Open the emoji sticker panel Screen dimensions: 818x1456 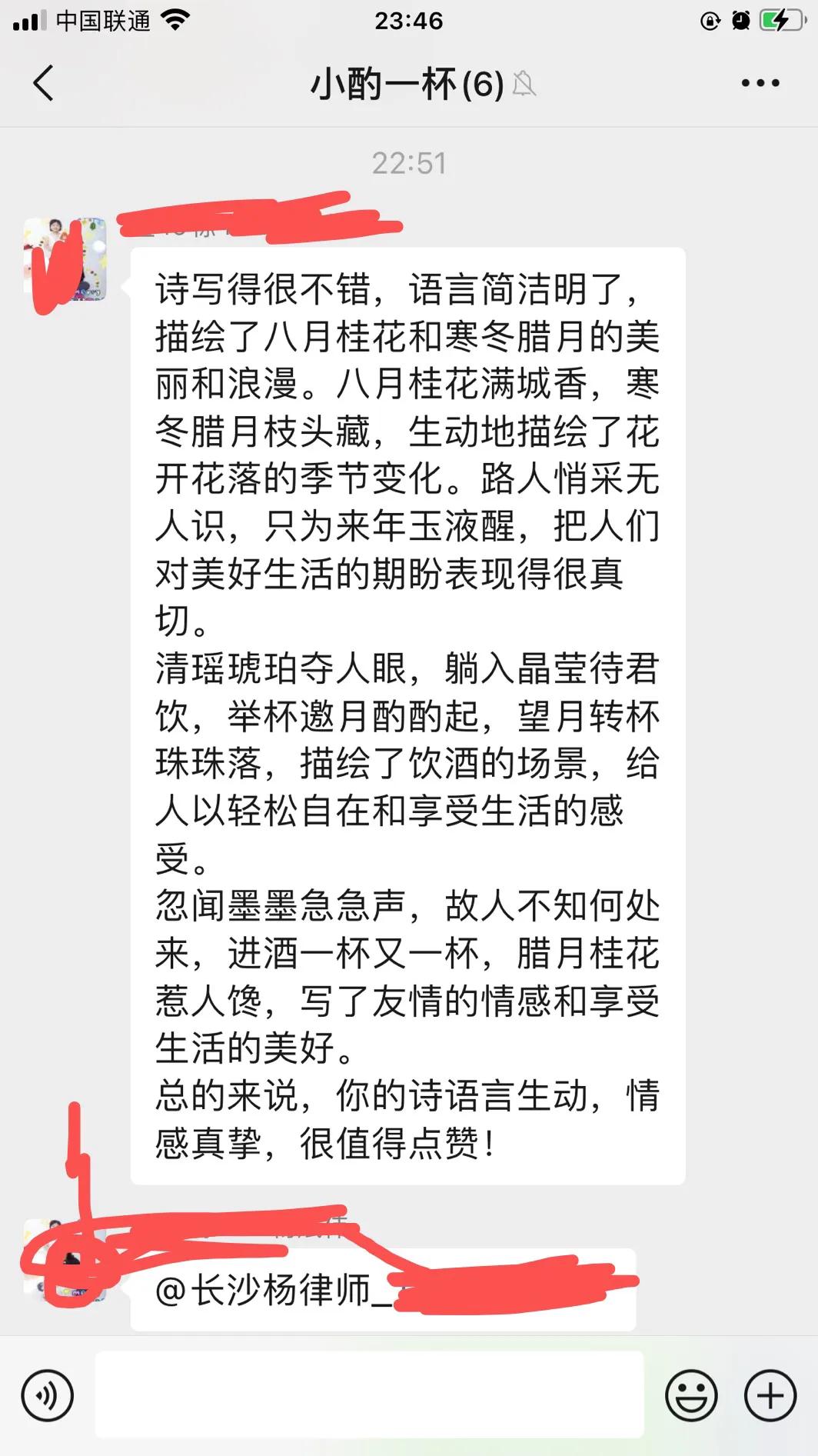(x=691, y=1395)
